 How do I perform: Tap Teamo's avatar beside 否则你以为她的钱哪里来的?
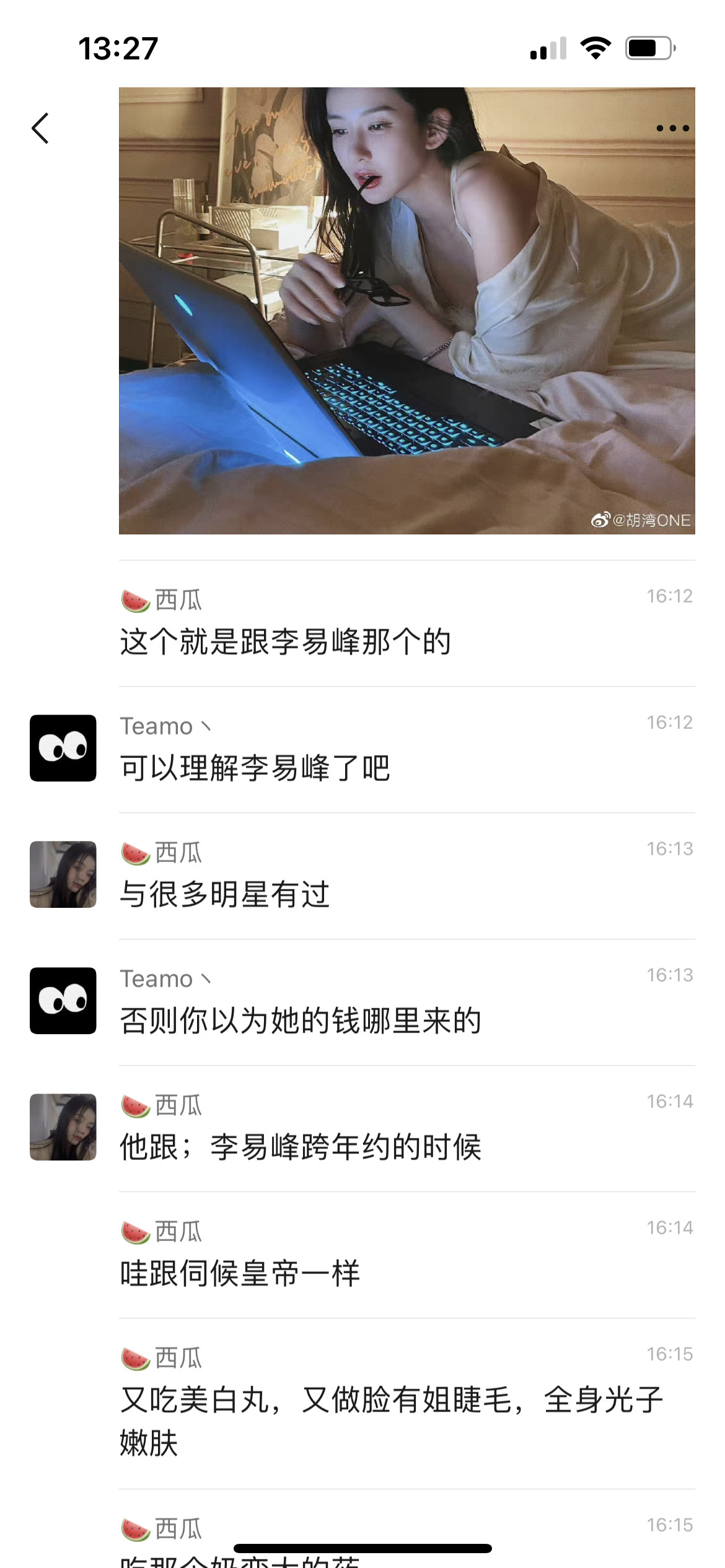[63, 1001]
